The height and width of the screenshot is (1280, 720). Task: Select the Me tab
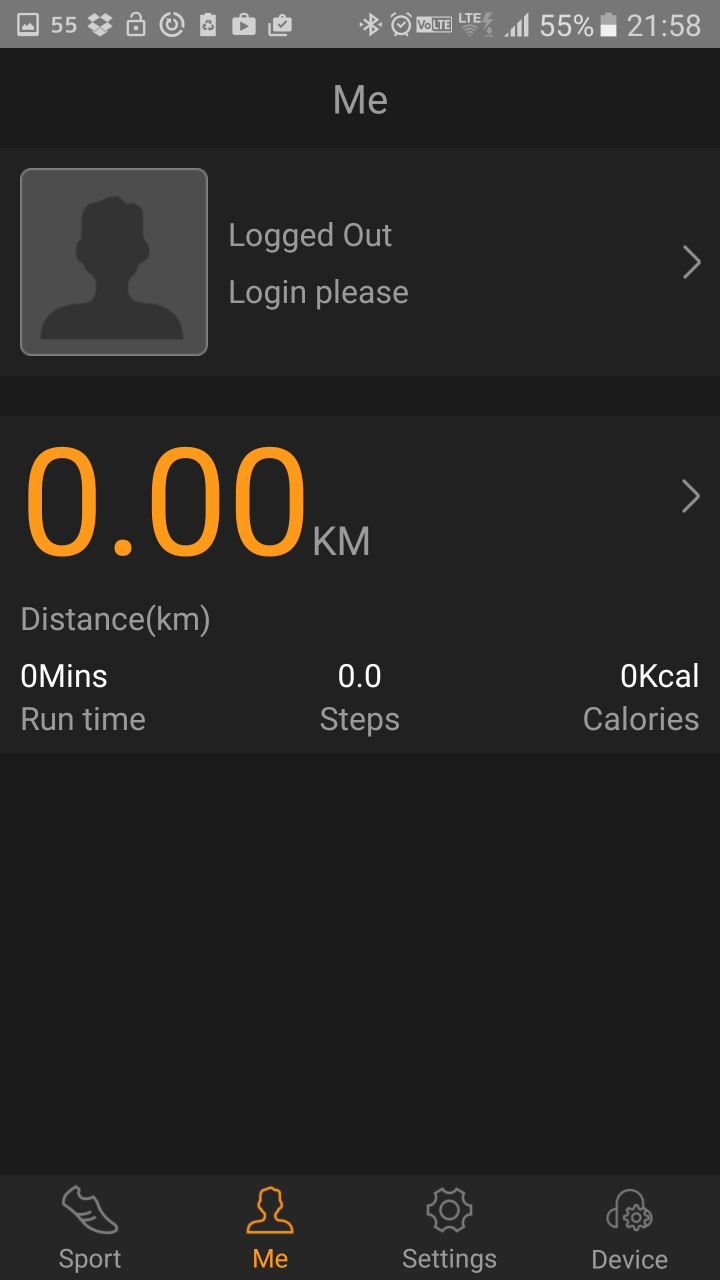tap(270, 1228)
